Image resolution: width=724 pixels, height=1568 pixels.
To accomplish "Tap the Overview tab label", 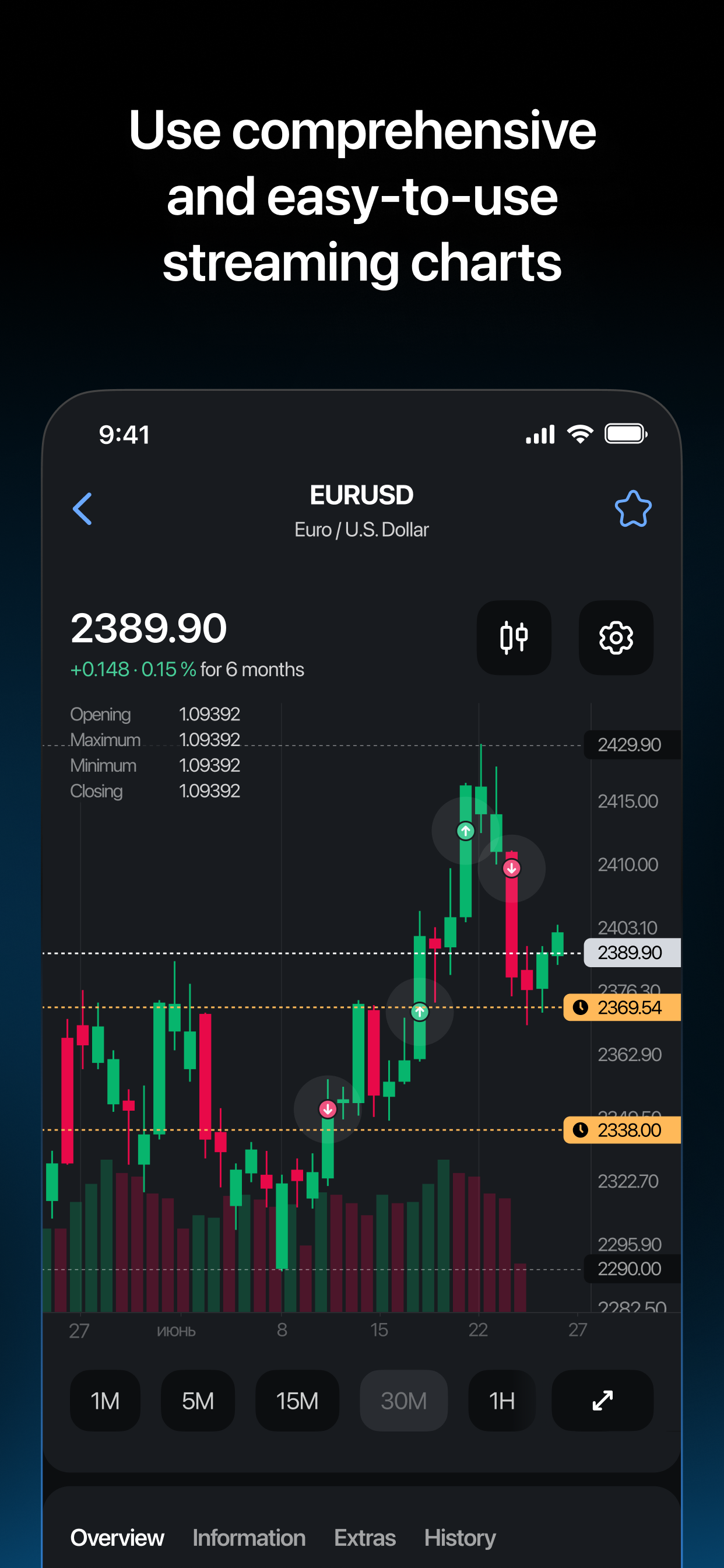I will point(117,1538).
